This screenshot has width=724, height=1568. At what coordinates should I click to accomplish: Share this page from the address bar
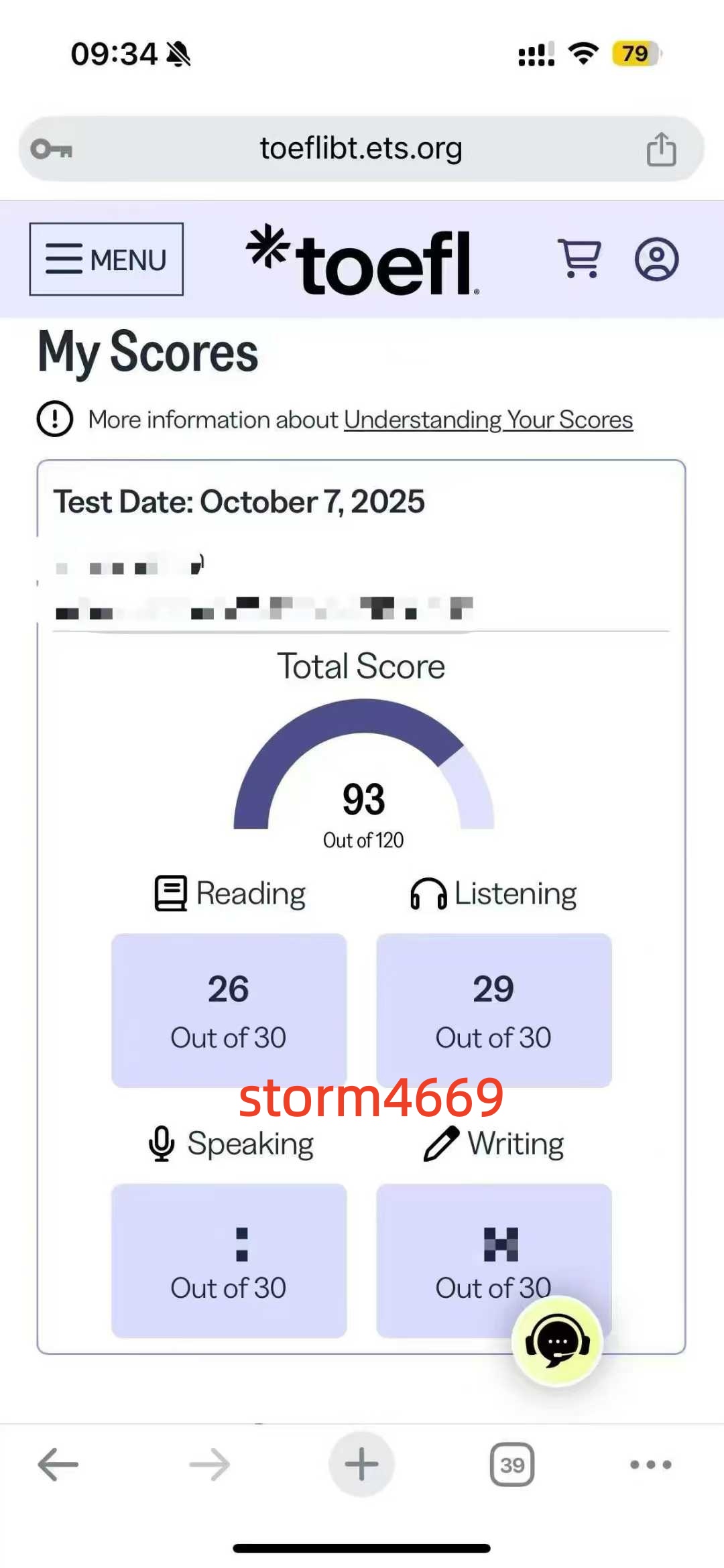tap(661, 149)
